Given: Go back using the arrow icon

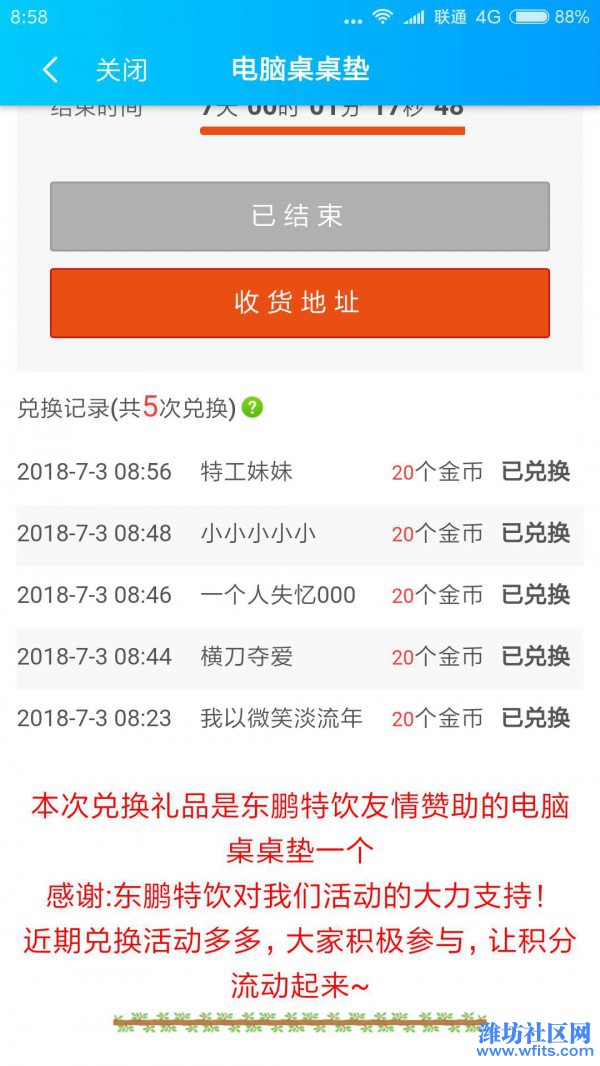Looking at the screenshot, I should pos(50,70).
